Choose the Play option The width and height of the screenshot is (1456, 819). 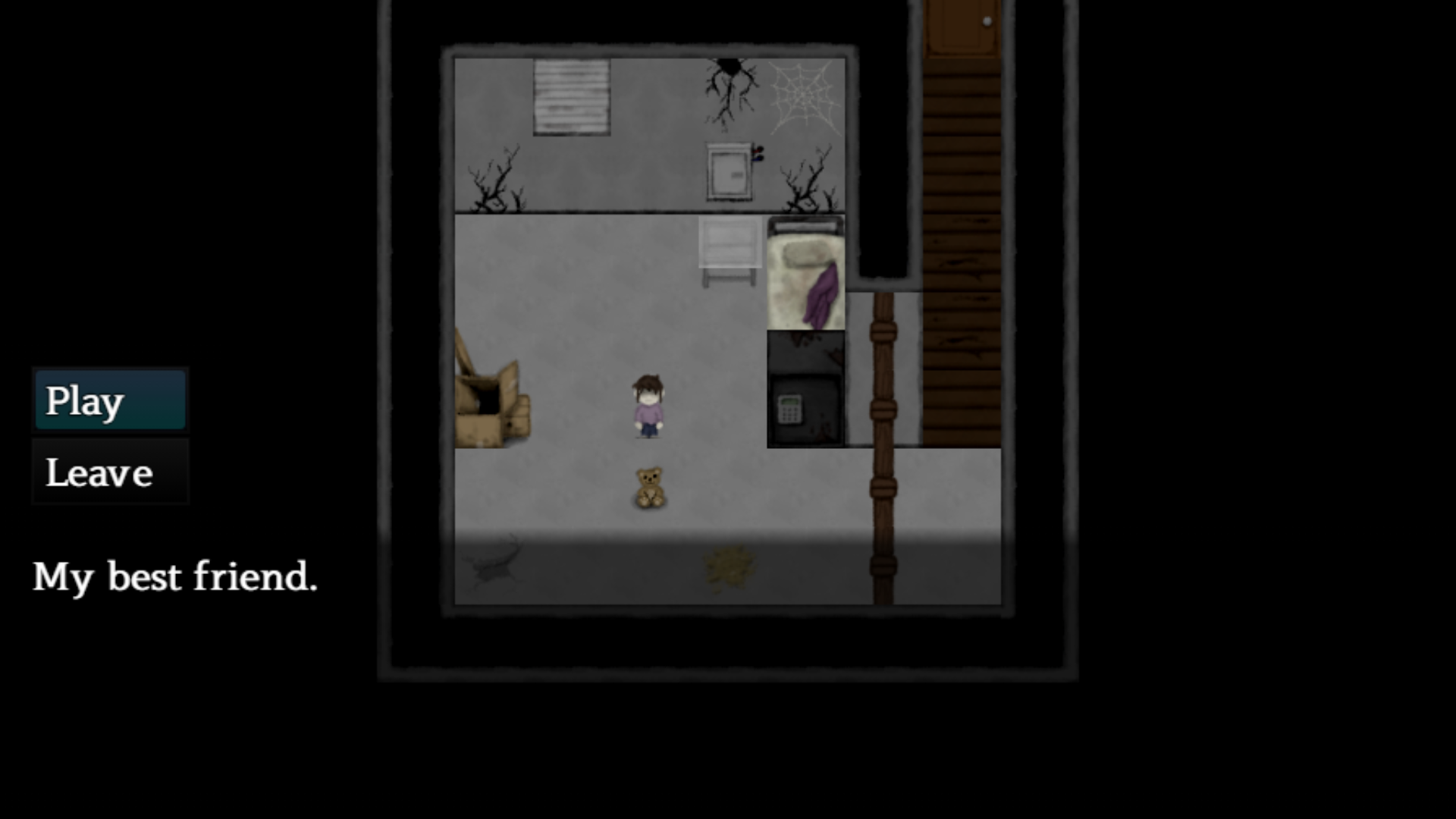pyautogui.click(x=110, y=400)
